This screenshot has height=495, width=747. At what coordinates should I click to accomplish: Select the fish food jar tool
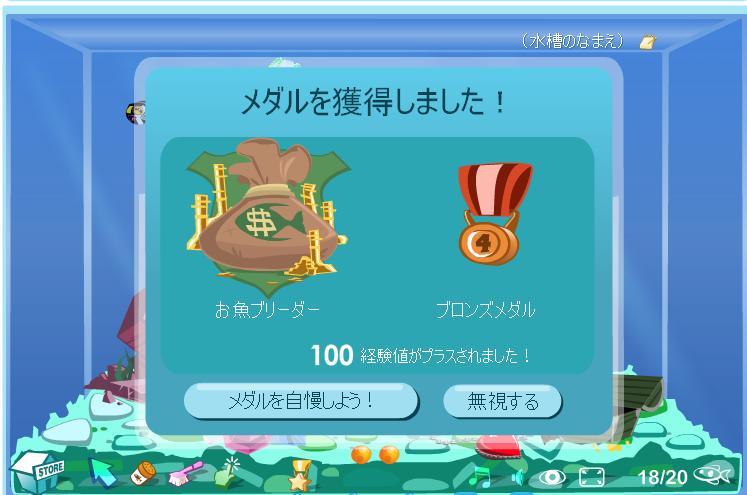coord(145,472)
